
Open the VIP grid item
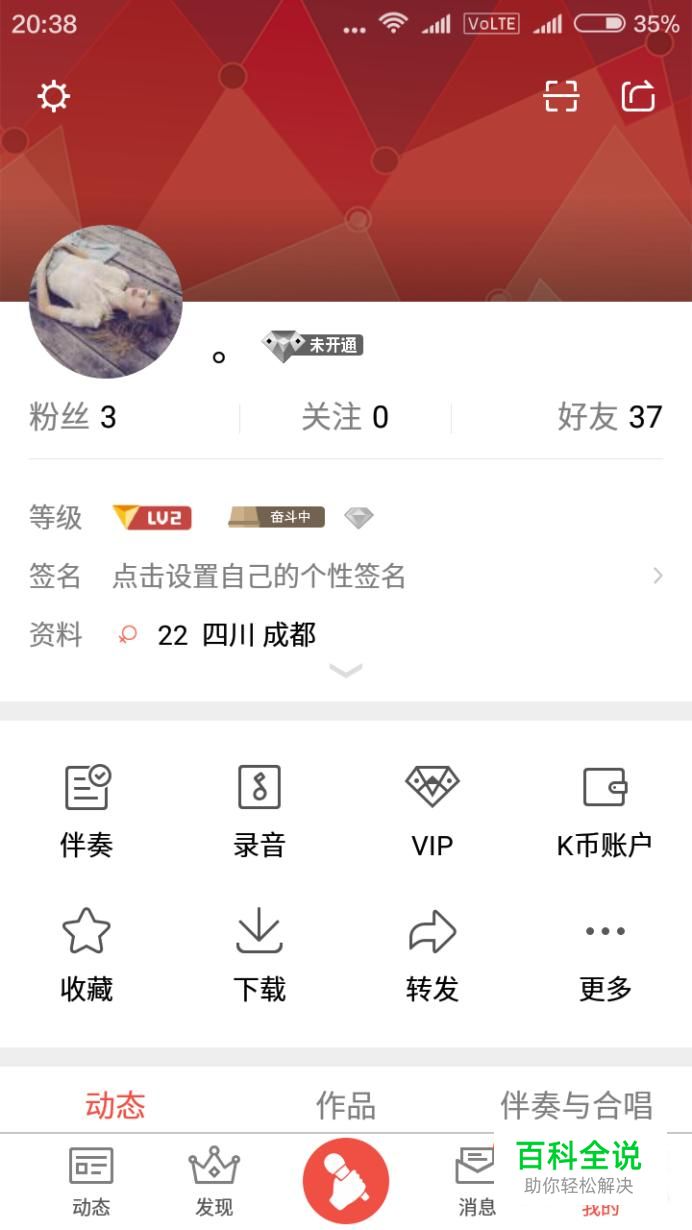pyautogui.click(x=432, y=811)
